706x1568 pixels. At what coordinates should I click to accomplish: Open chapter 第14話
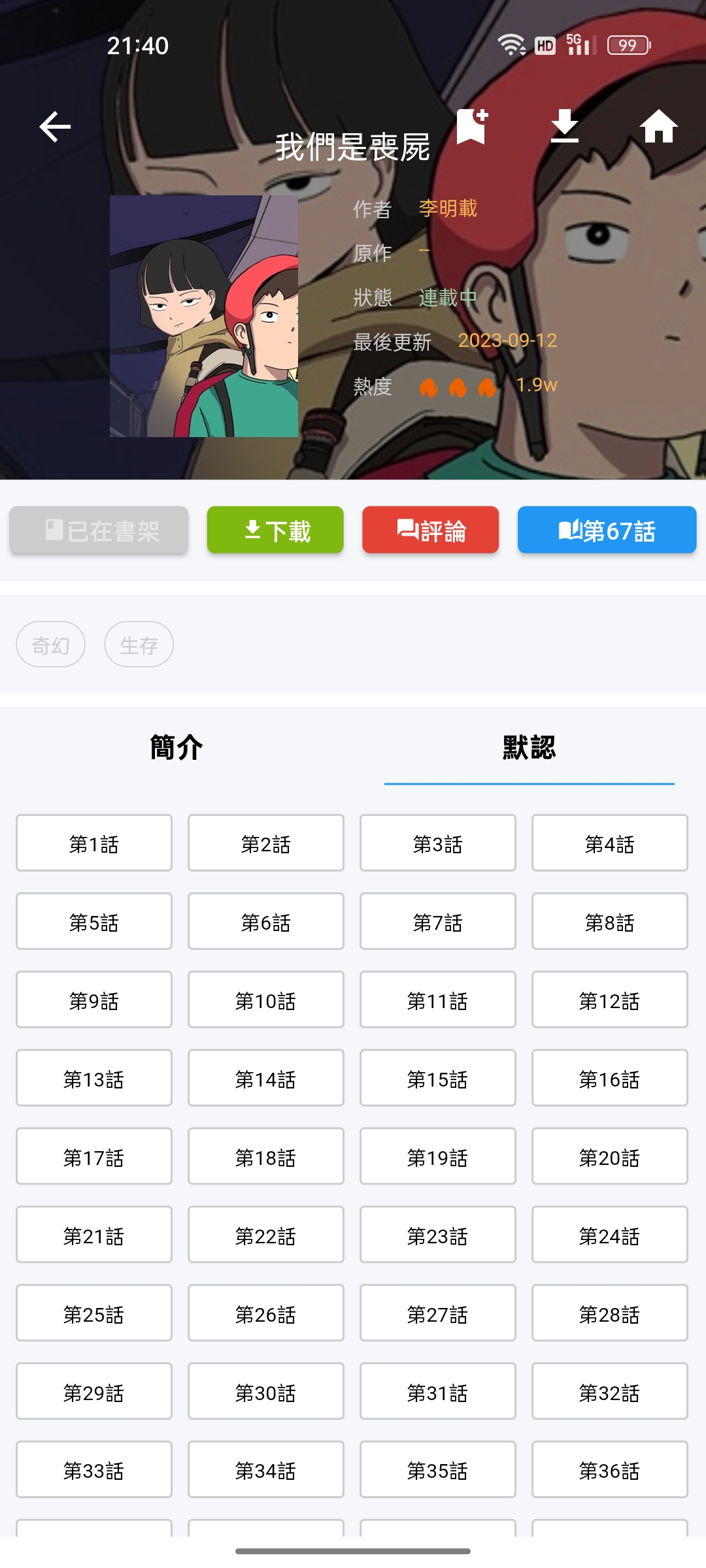click(x=266, y=1078)
